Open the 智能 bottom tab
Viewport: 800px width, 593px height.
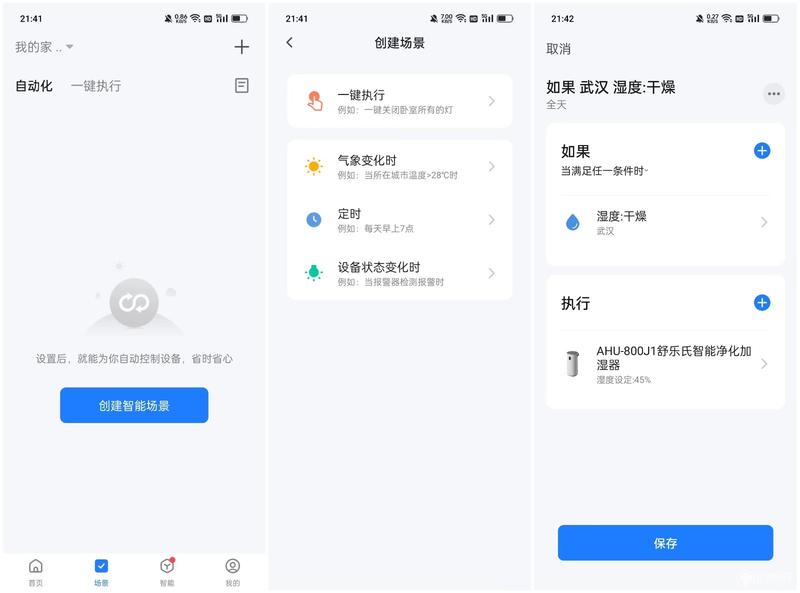[167, 571]
